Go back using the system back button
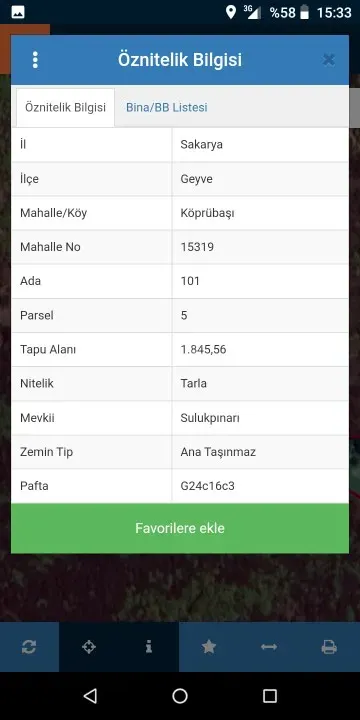The image size is (360, 720). [x=90, y=696]
